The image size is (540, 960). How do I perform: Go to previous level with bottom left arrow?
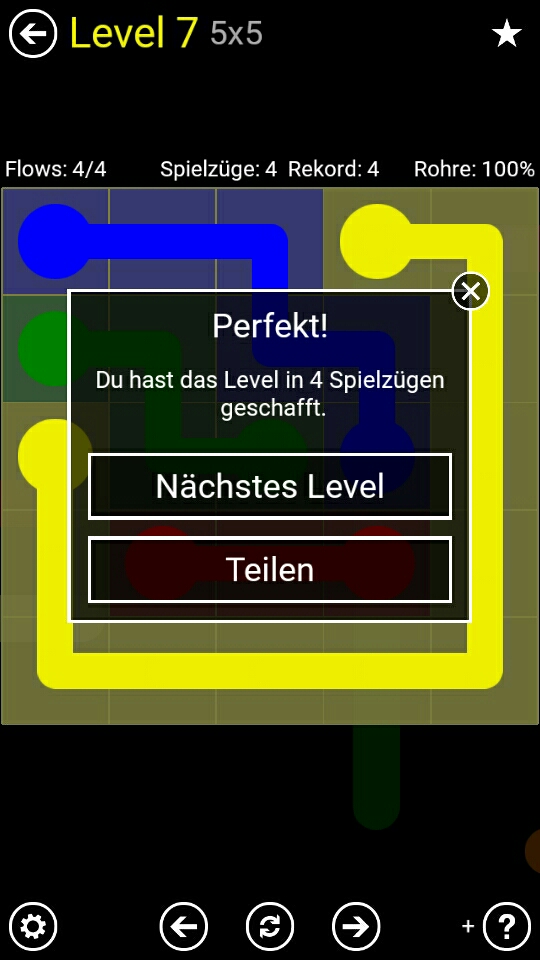[x=184, y=926]
